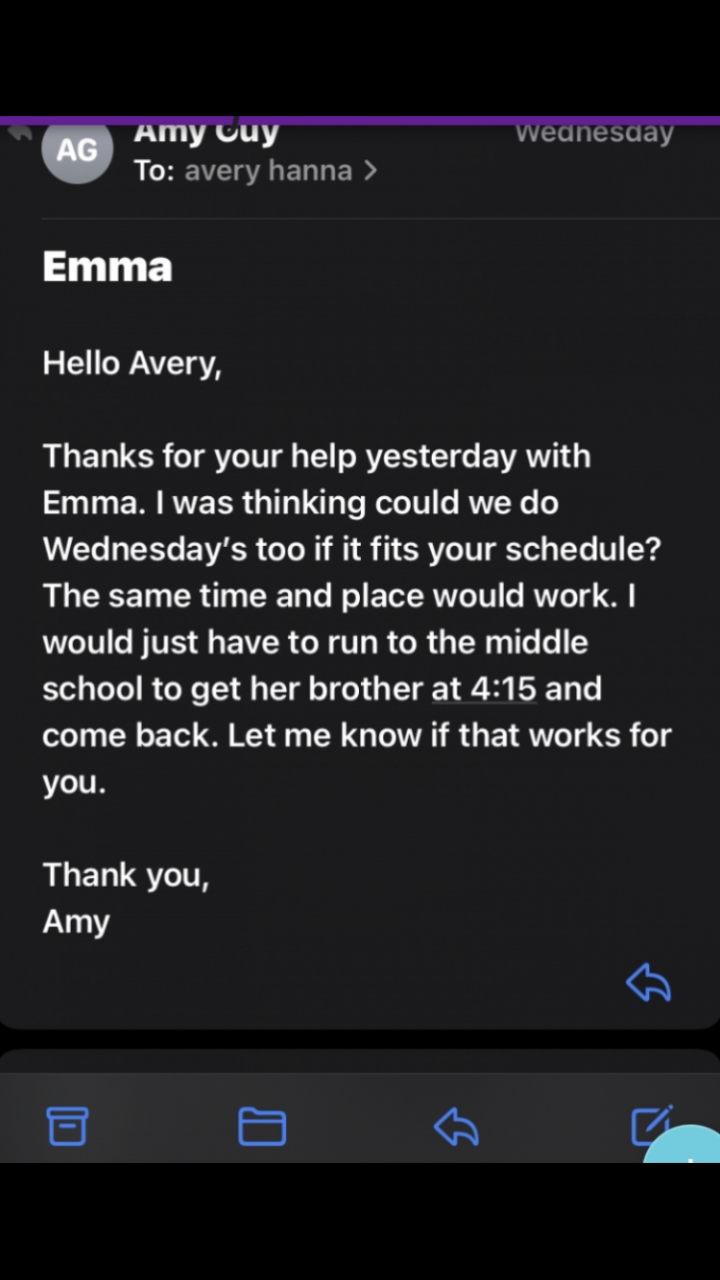Move message using the folder icon

click(262, 1126)
